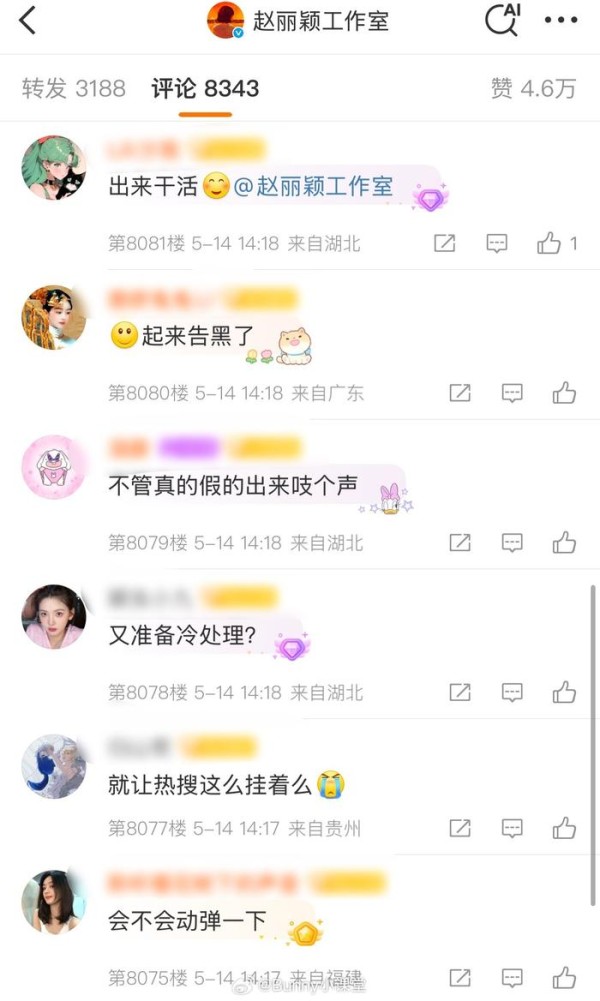Viewport: 600px width, 1001px height.
Task: Like the 不管真的假的出来吱个声 comment
Action: click(x=564, y=543)
